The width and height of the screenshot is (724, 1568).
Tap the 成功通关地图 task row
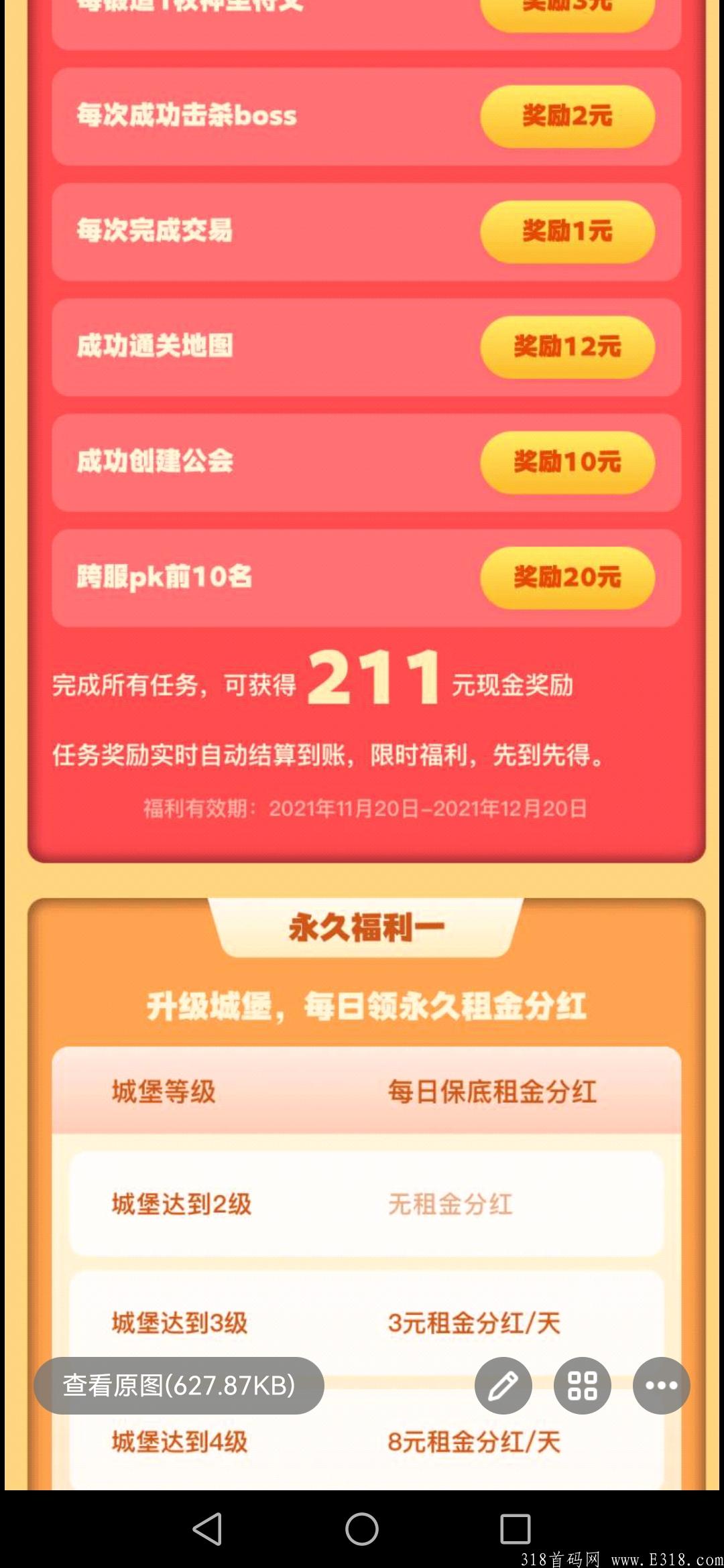point(362,347)
